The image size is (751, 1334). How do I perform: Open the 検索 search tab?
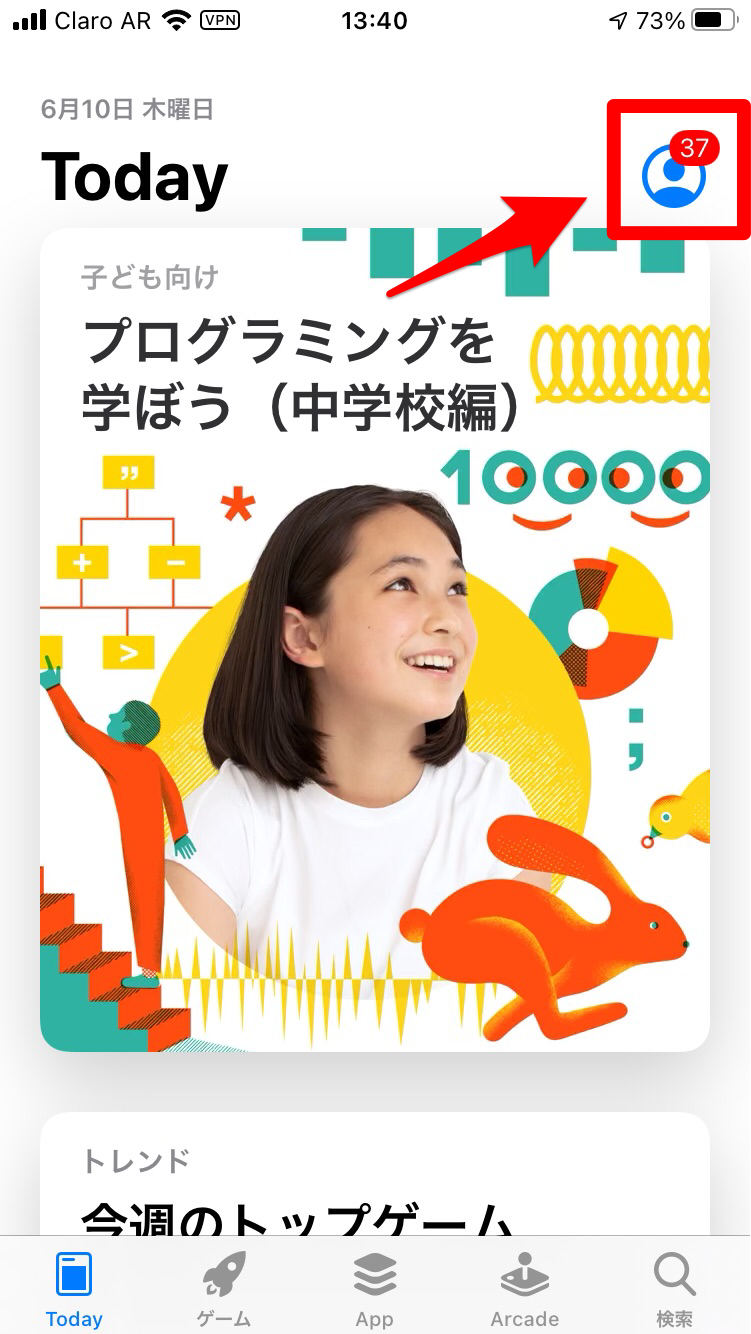[674, 1289]
